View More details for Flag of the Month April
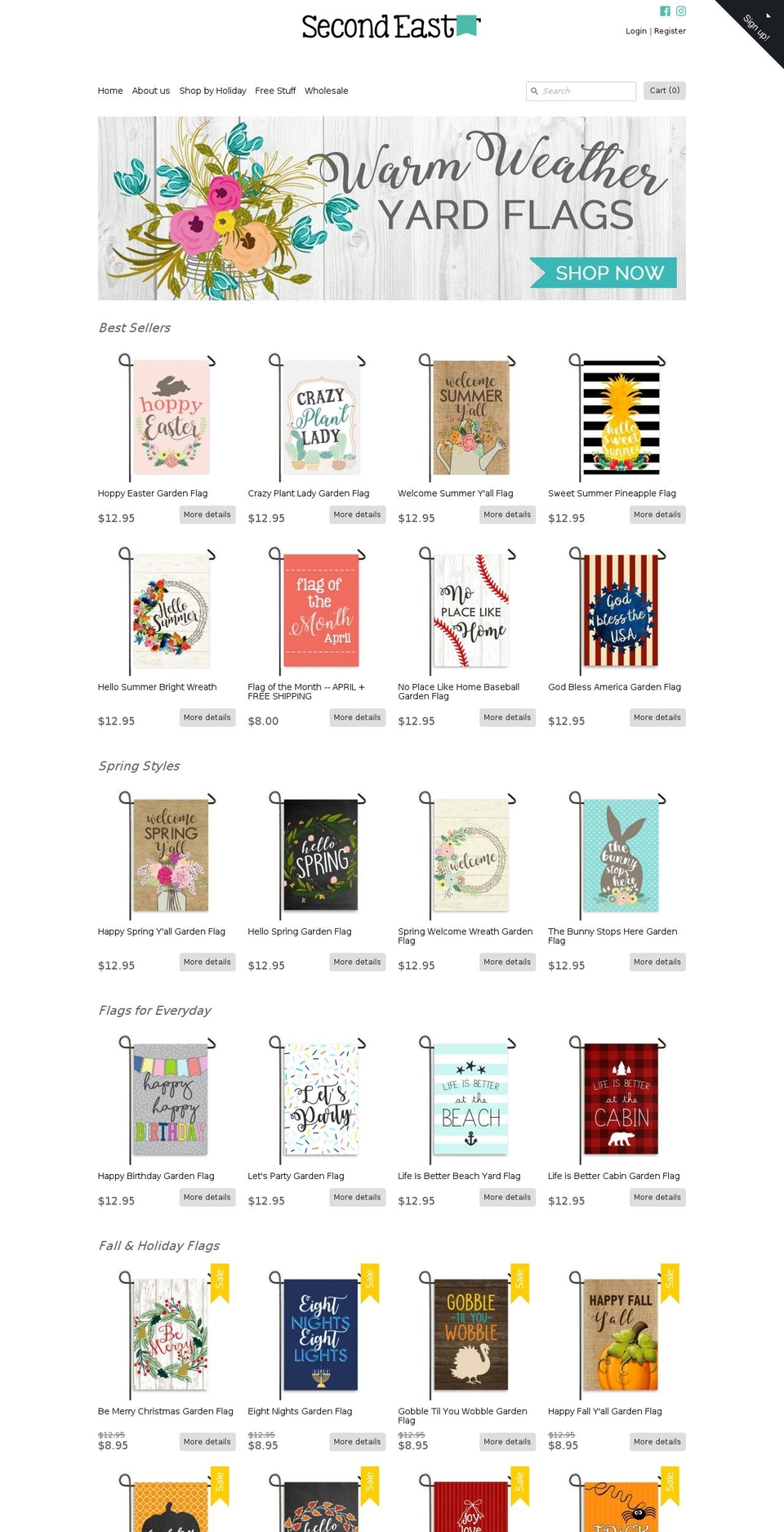Viewport: 784px width, 1532px height. point(357,717)
